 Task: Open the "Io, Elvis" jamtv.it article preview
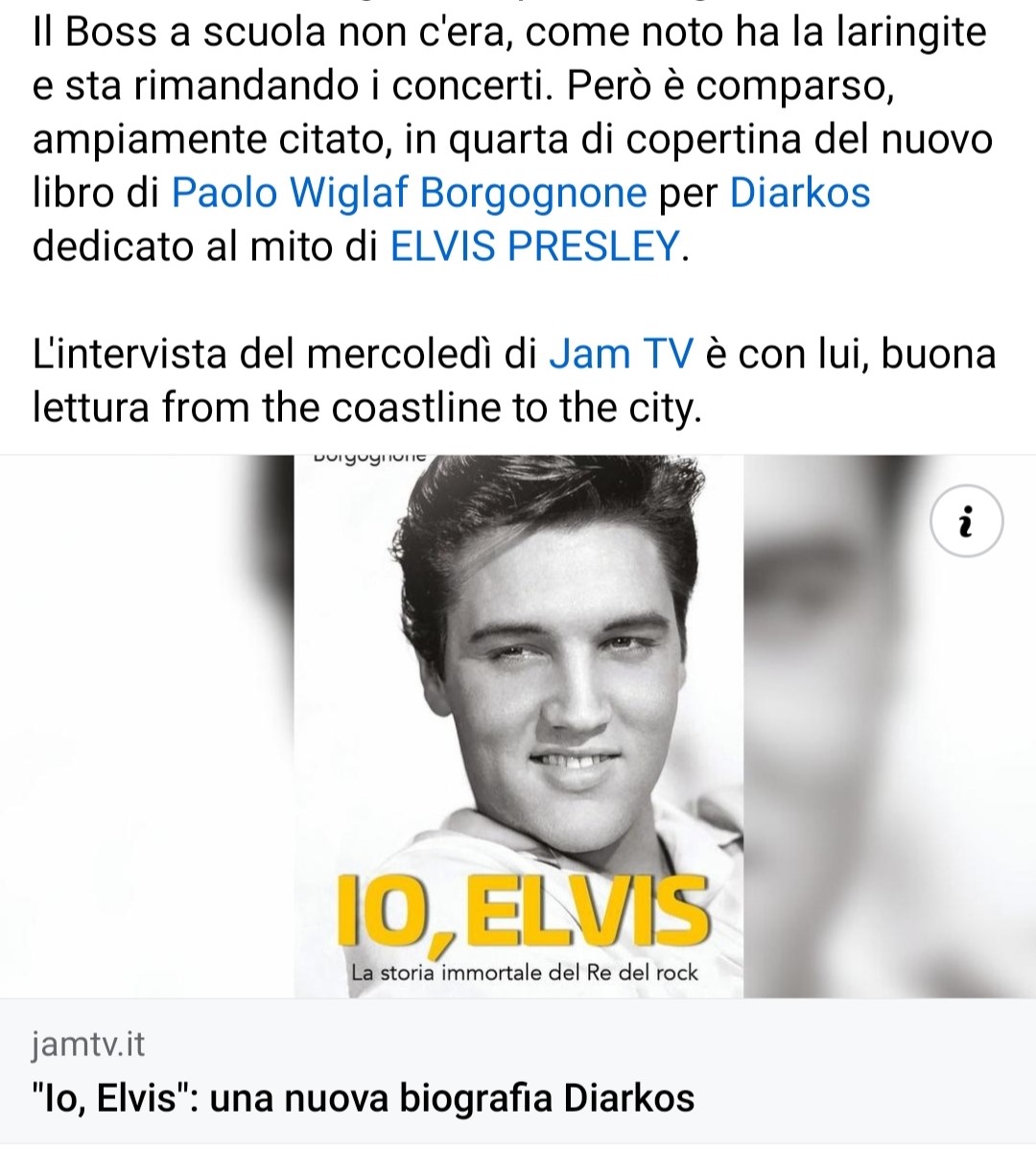363,1096
